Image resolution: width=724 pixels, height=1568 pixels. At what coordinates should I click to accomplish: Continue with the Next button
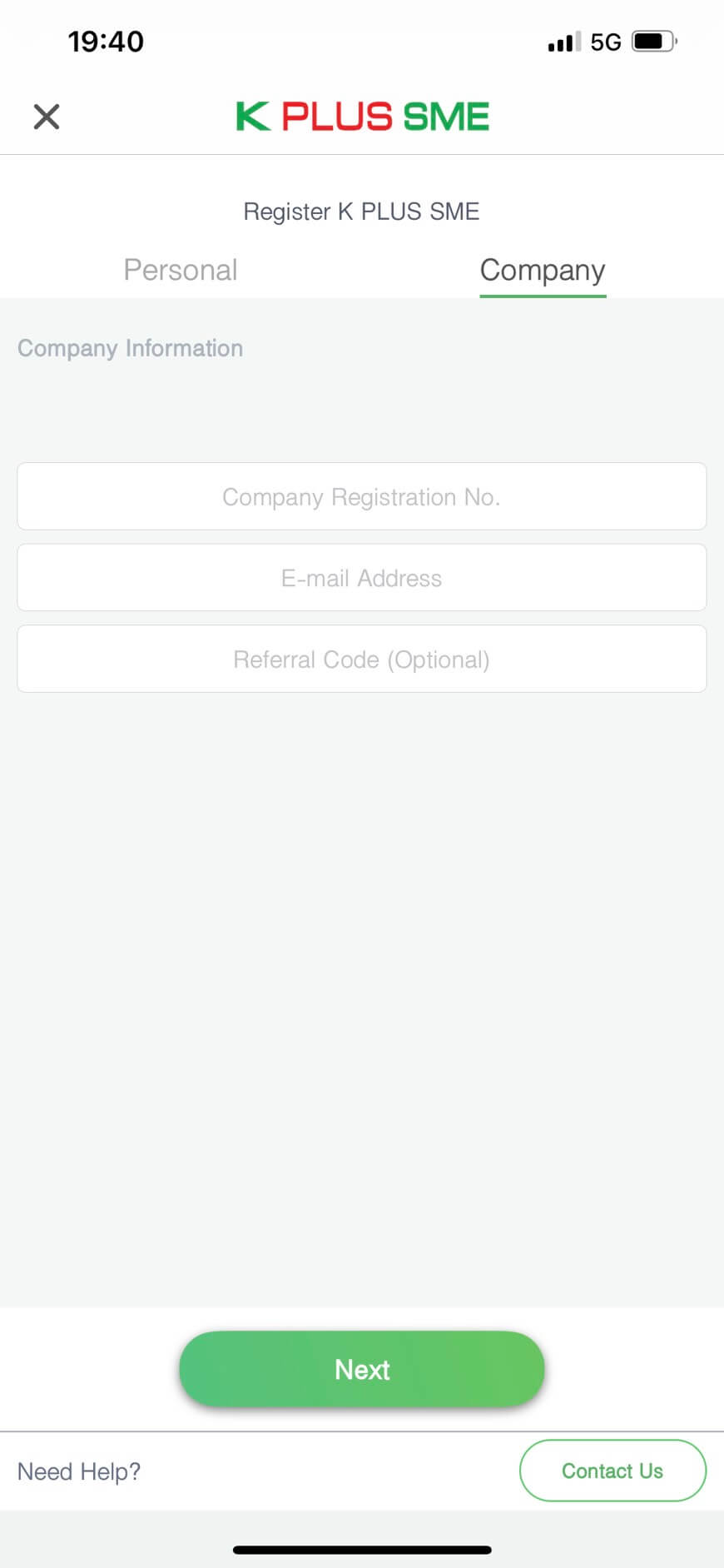[362, 1369]
